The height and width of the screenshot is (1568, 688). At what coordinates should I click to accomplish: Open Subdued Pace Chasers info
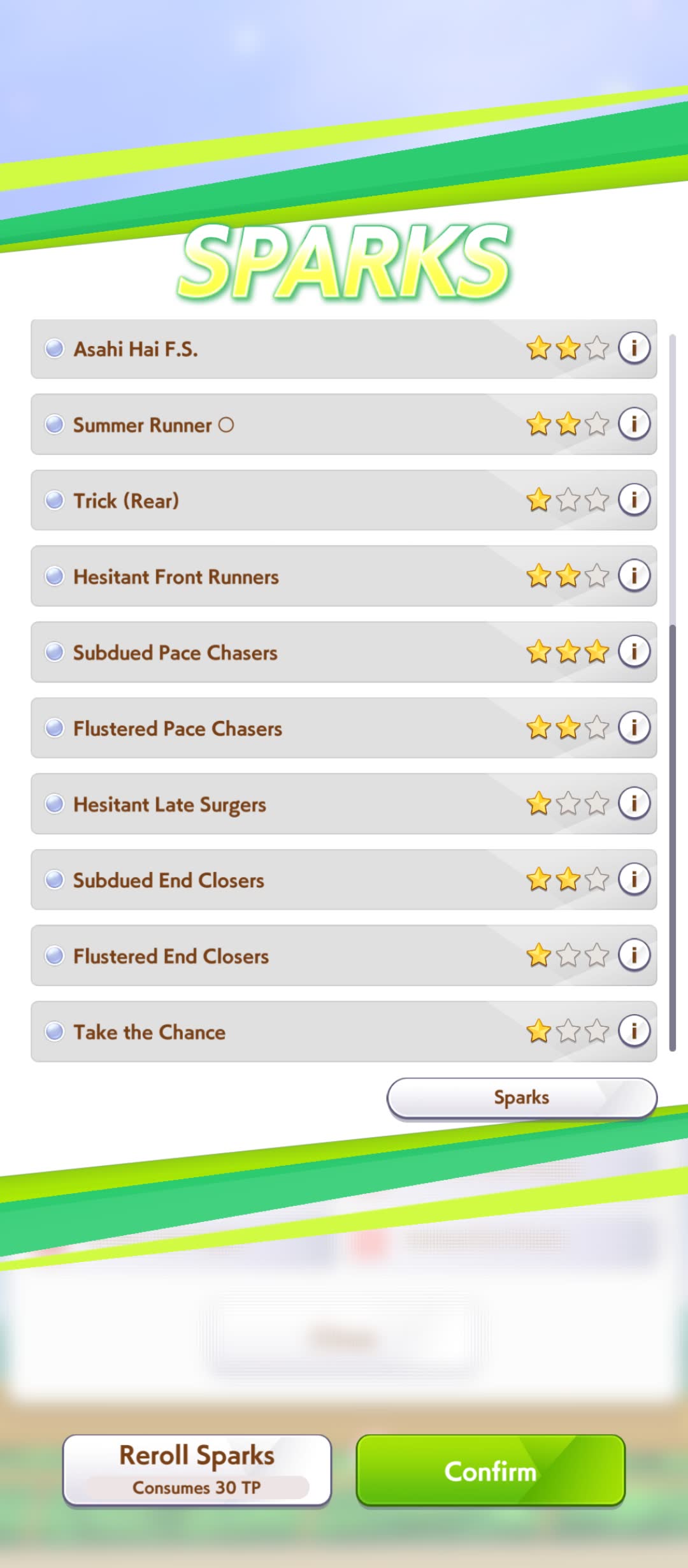(x=634, y=651)
